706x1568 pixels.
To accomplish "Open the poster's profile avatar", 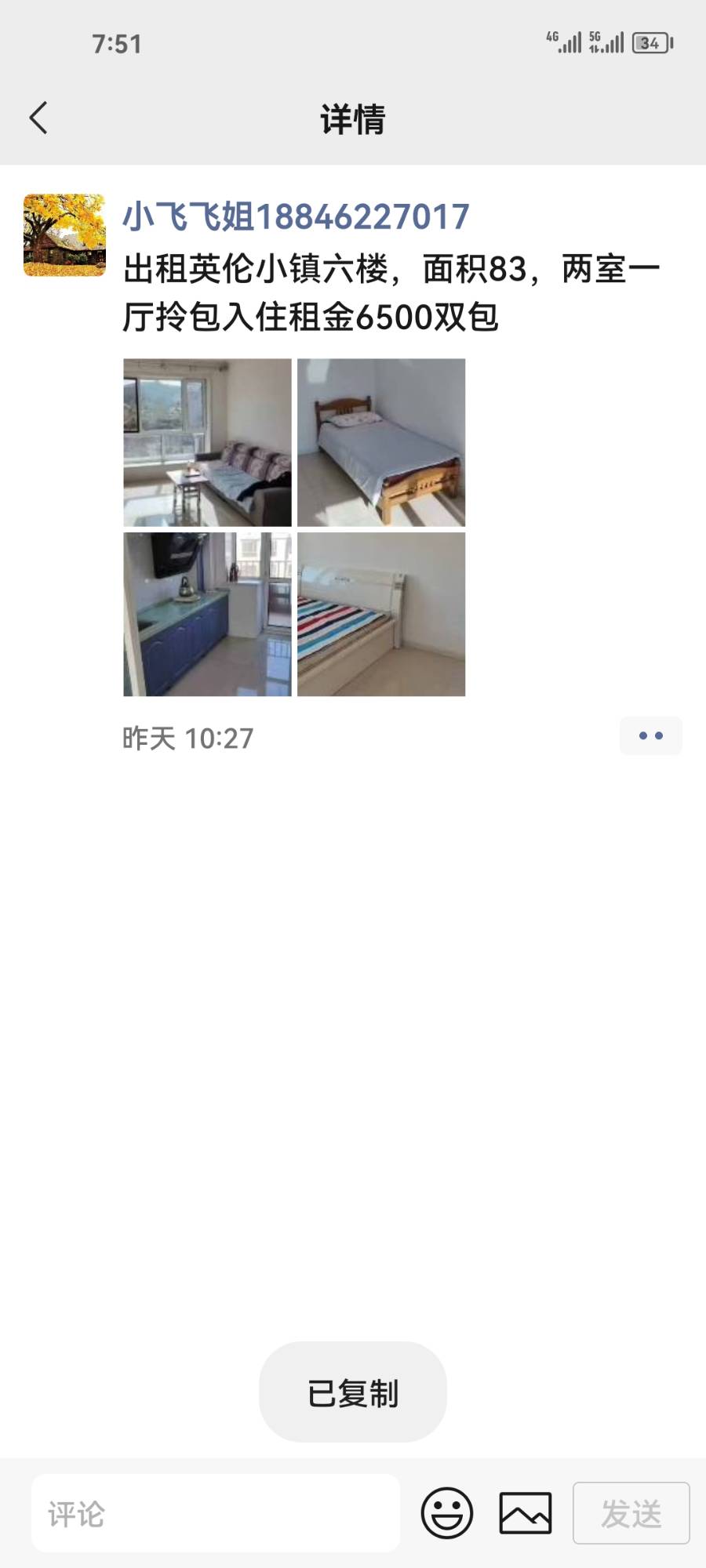I will coord(64,235).
